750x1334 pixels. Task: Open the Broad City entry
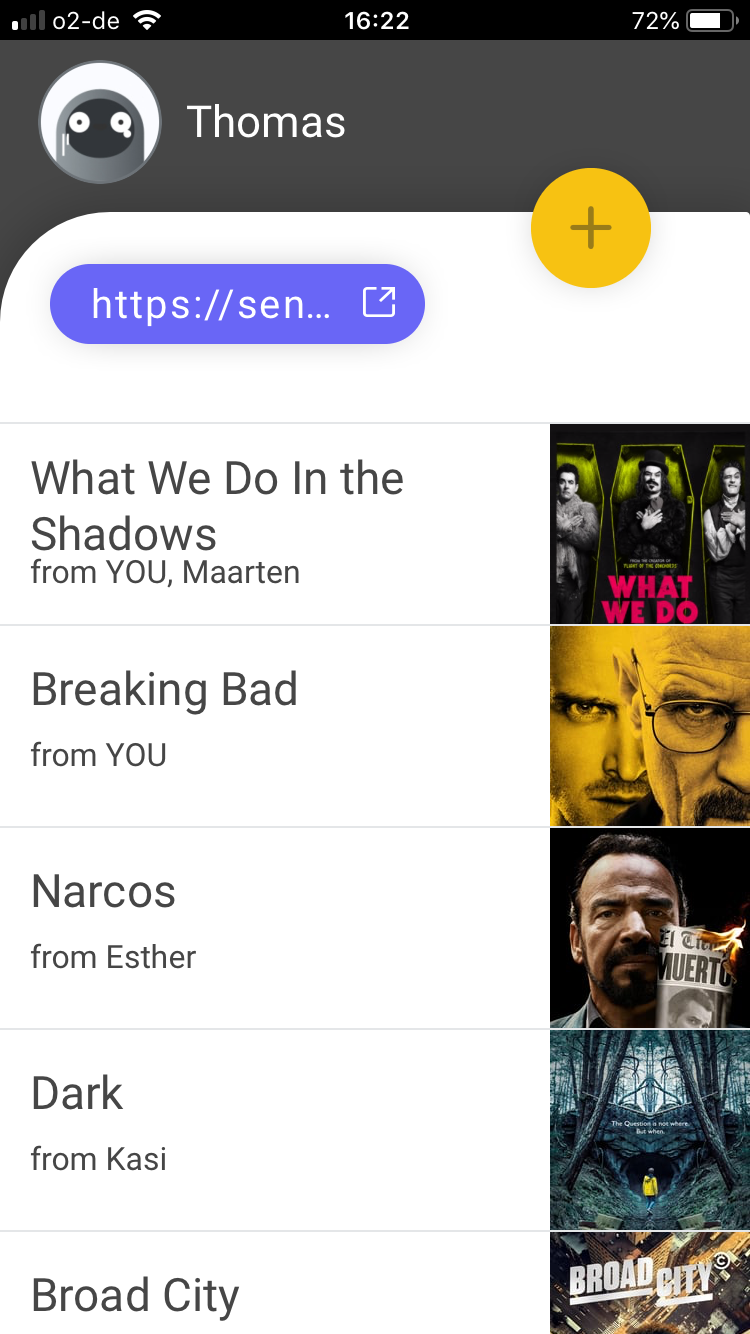275,1295
